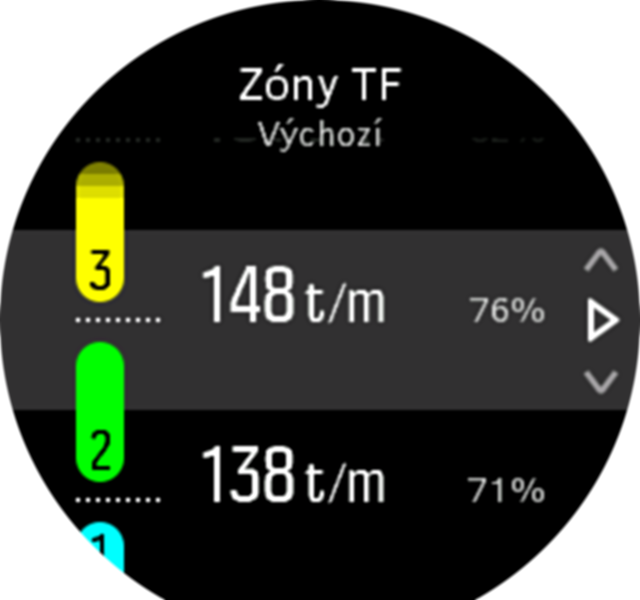The width and height of the screenshot is (640, 600).
Task: Tap the right-pointing triangle to edit zone 3
Action: (602, 322)
